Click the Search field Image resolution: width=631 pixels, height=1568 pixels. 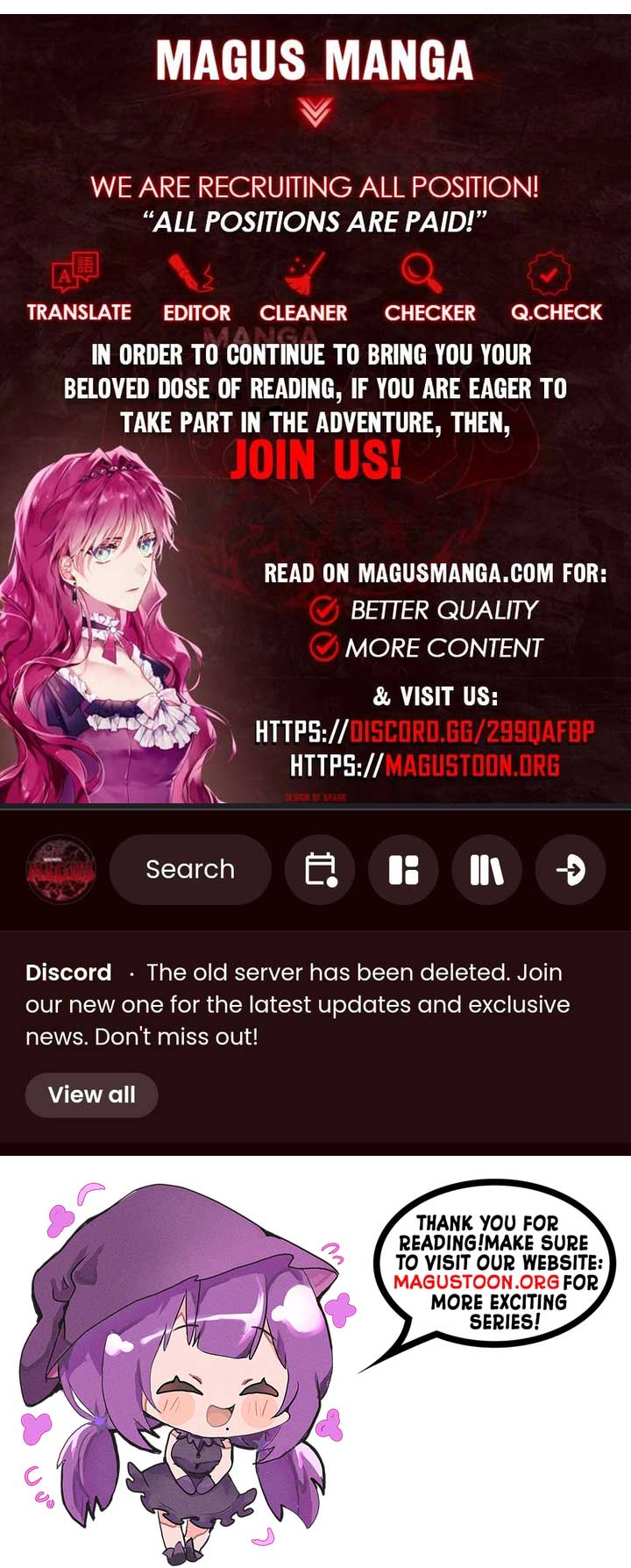(189, 869)
